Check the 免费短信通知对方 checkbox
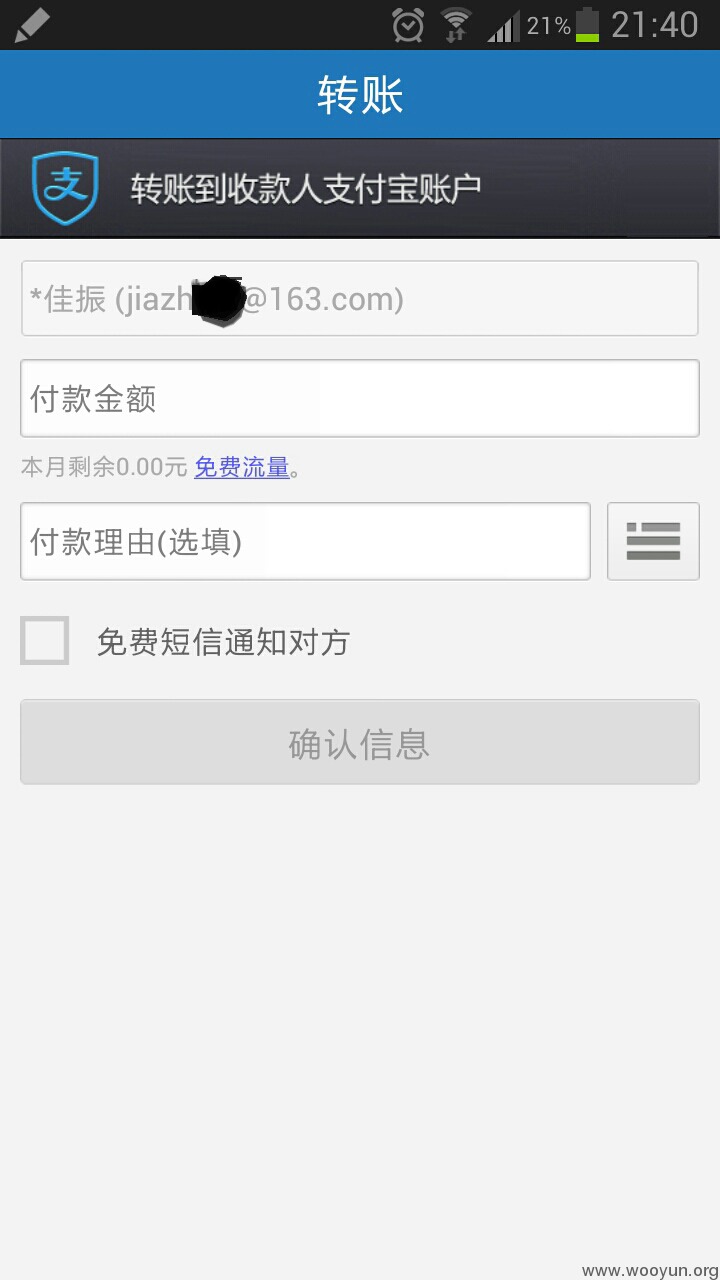720x1280 pixels. point(45,641)
